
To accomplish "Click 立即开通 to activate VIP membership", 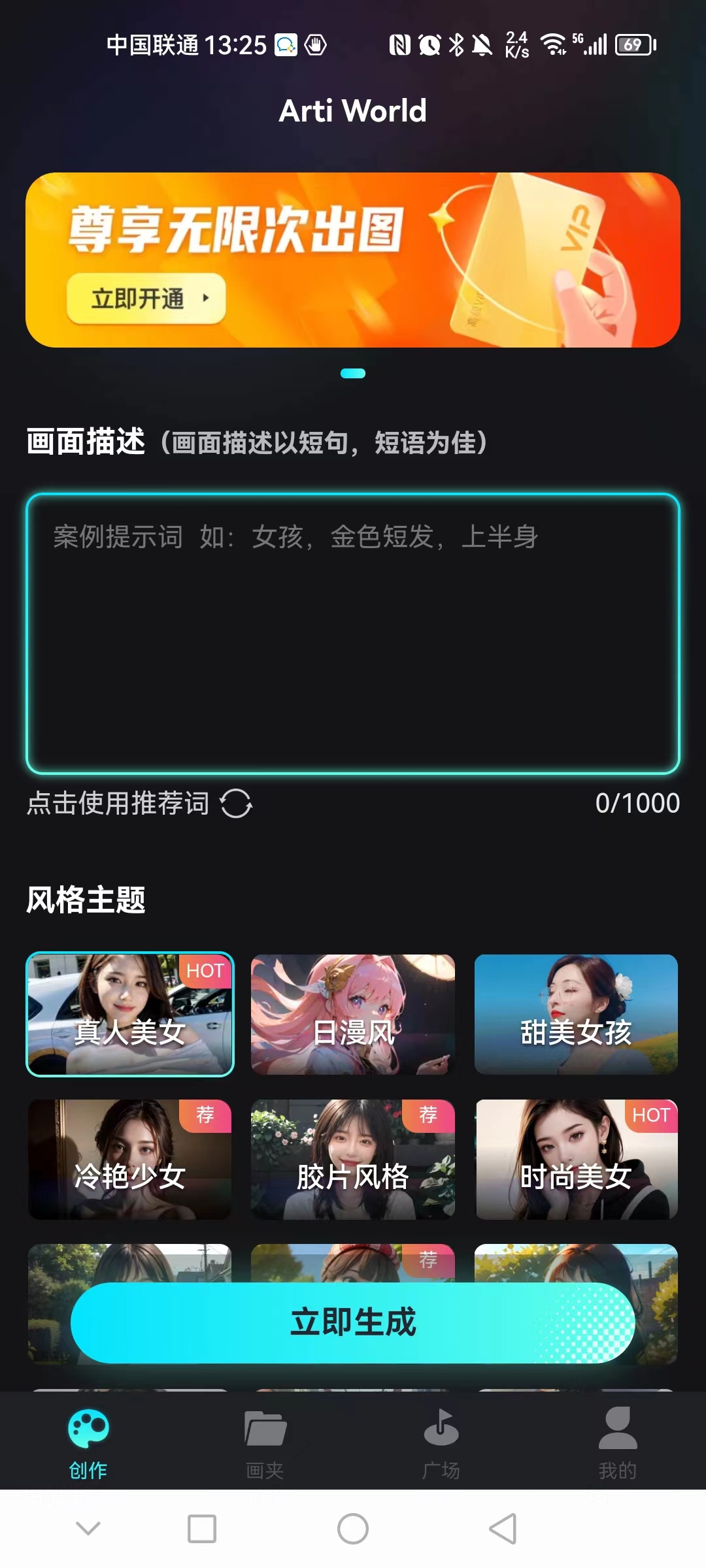I will [x=145, y=299].
